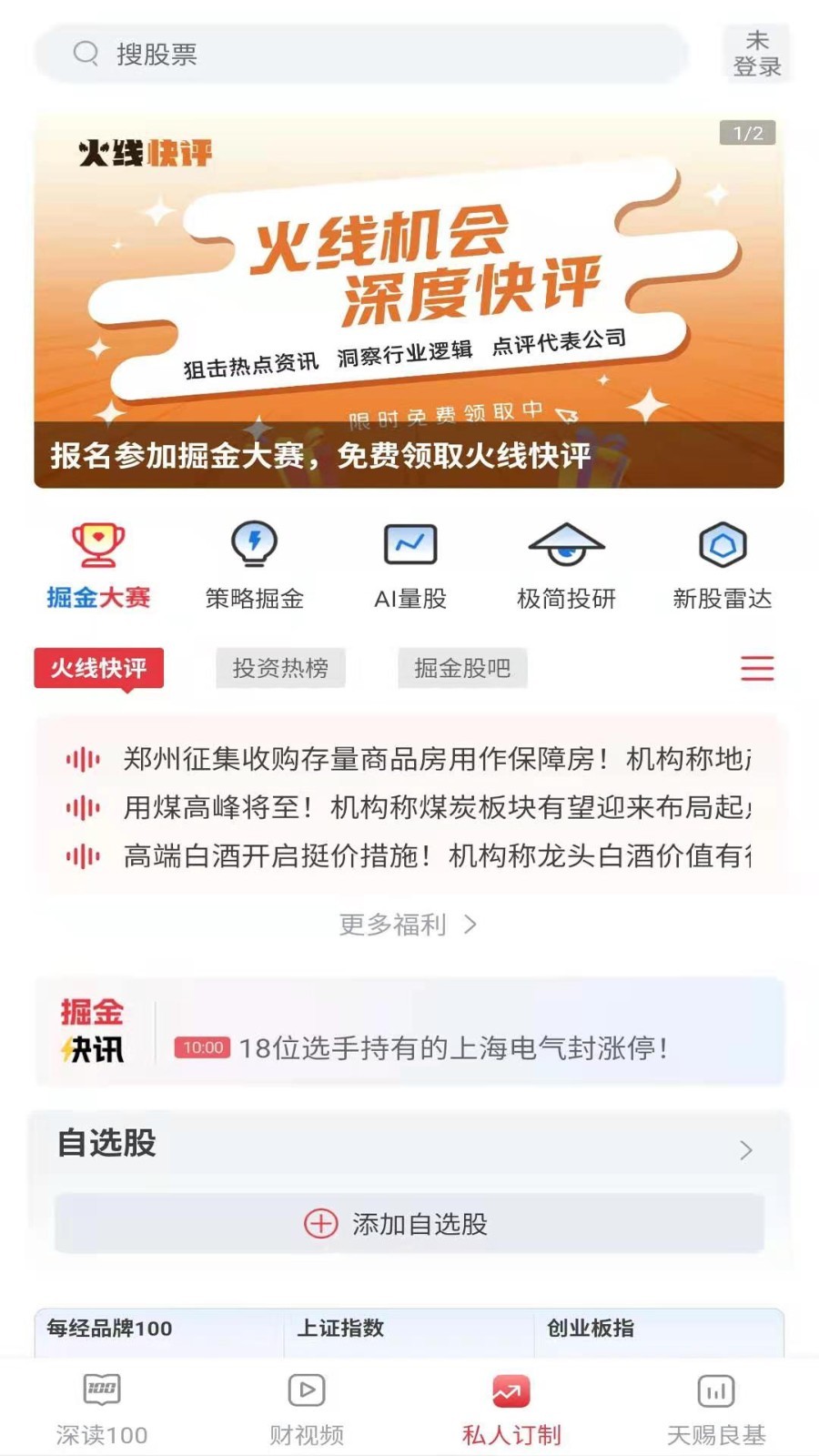The width and height of the screenshot is (819, 1456).
Task: Open the 用煤高峰将至 news item
Action: pos(437,807)
